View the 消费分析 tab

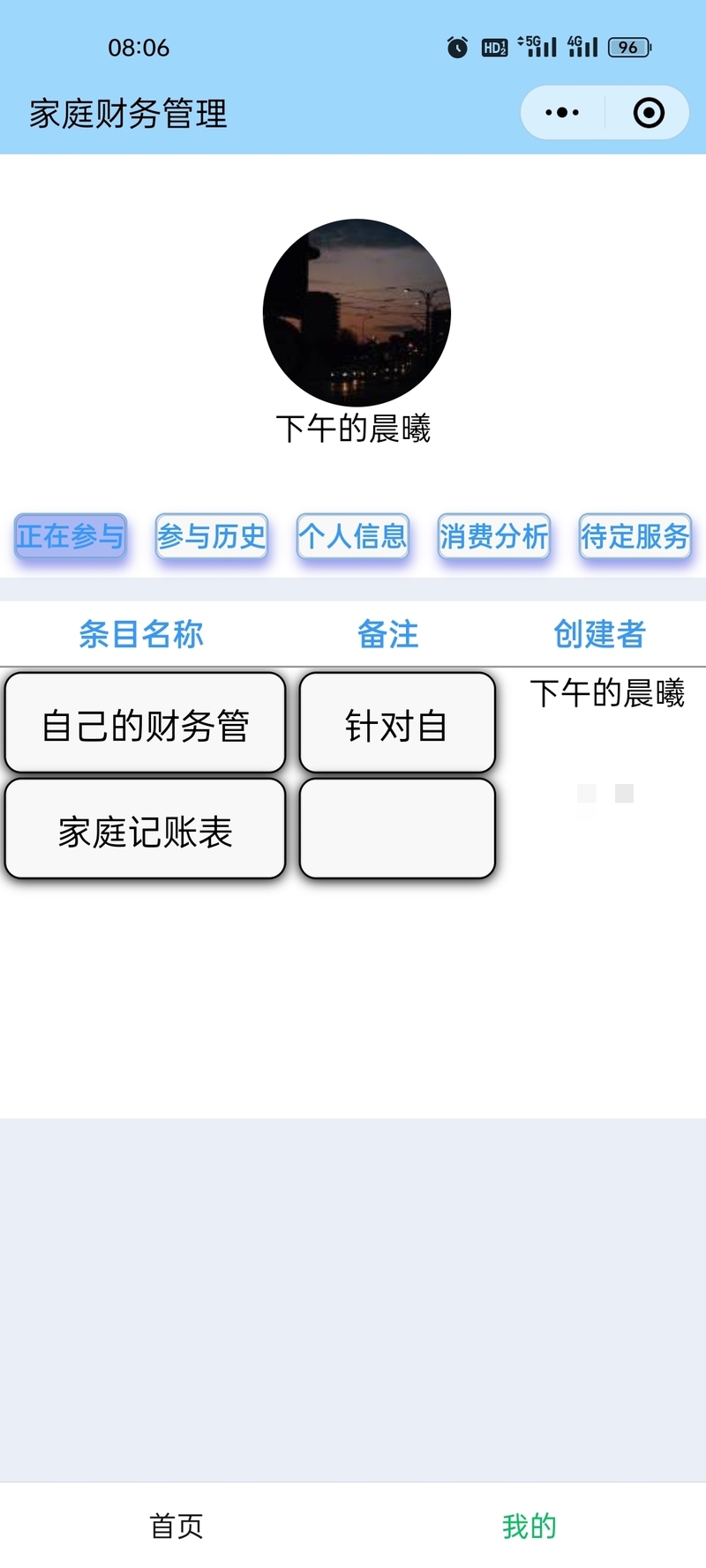[x=494, y=536]
